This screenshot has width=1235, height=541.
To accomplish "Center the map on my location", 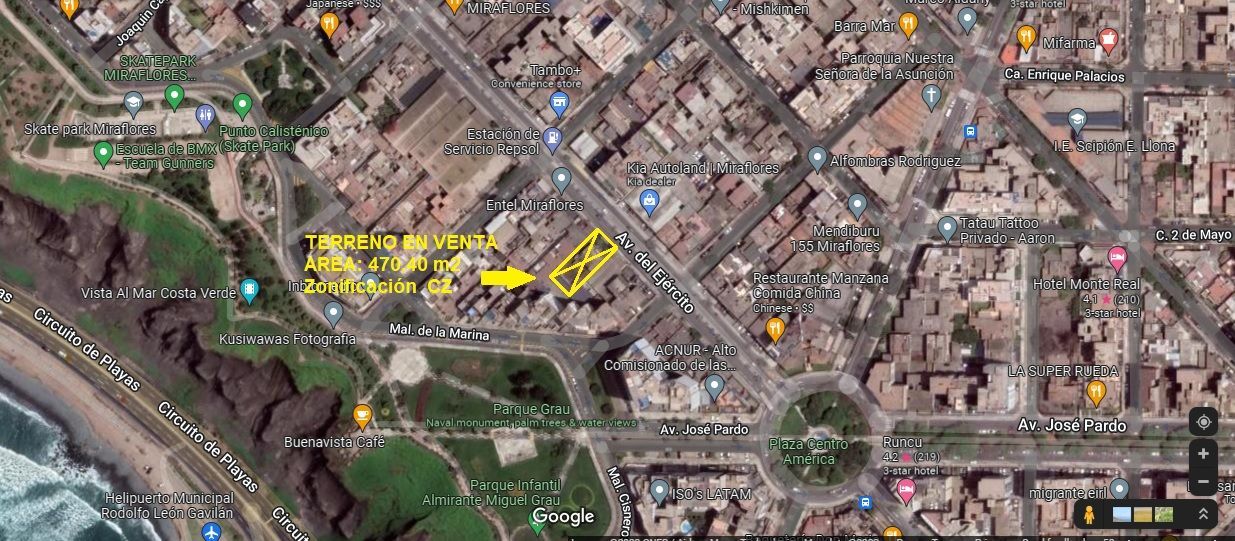I will (x=1203, y=421).
